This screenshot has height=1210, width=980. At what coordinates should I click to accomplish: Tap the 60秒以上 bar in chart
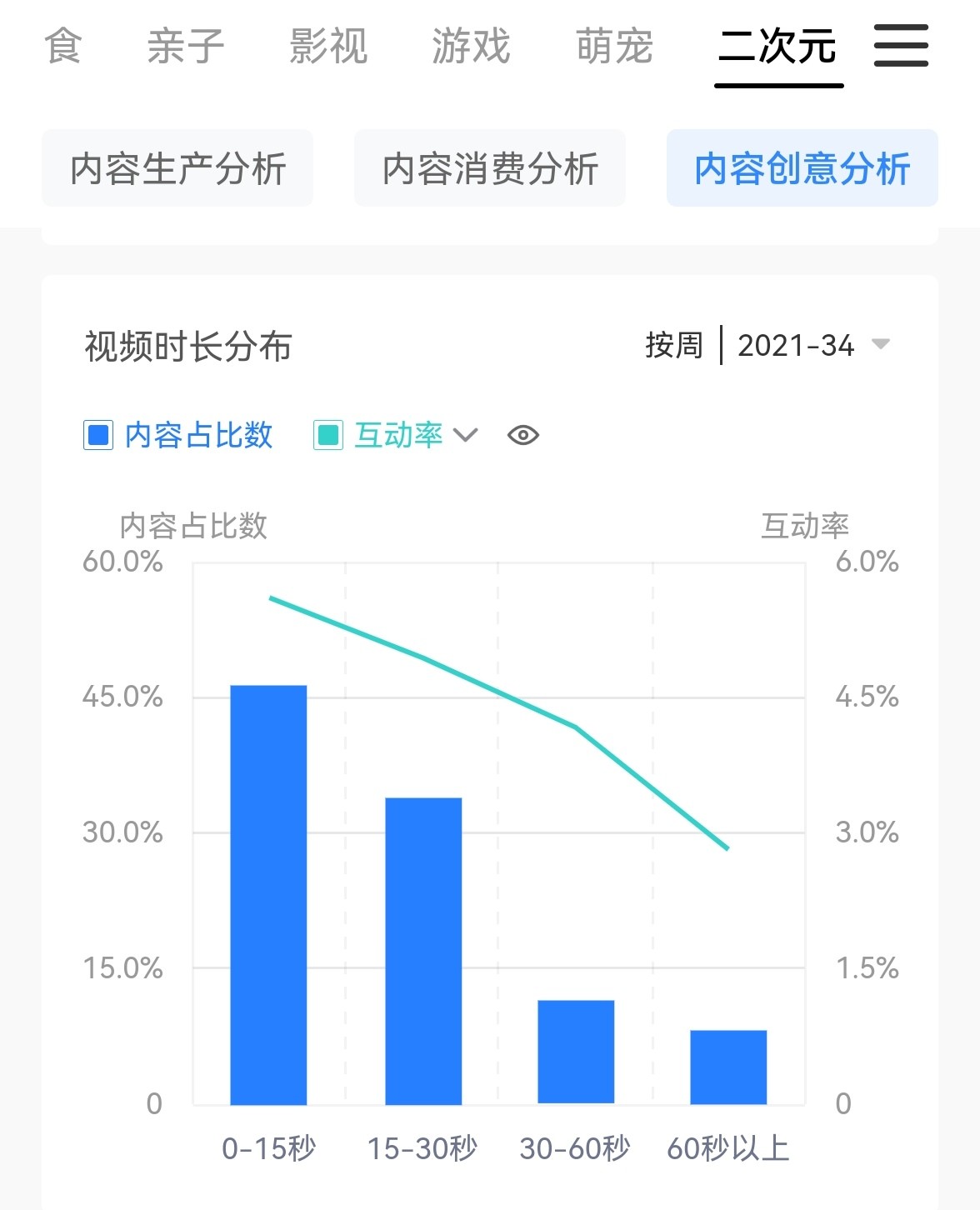728,1067
